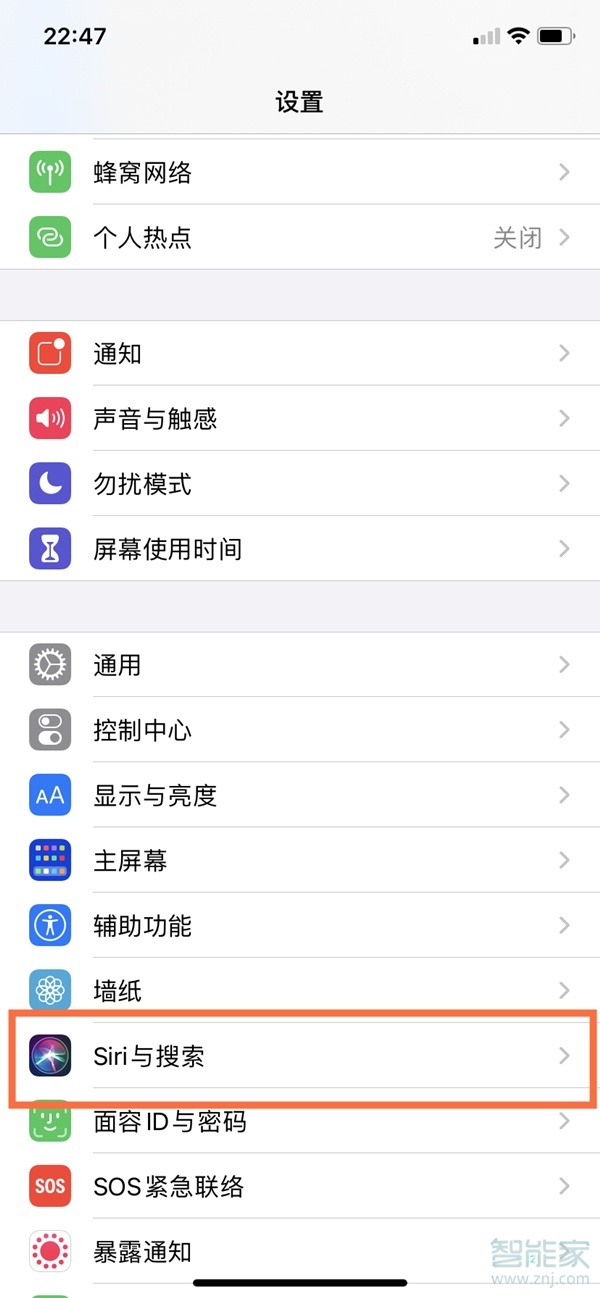Open 勿扰模式 settings

[300, 484]
